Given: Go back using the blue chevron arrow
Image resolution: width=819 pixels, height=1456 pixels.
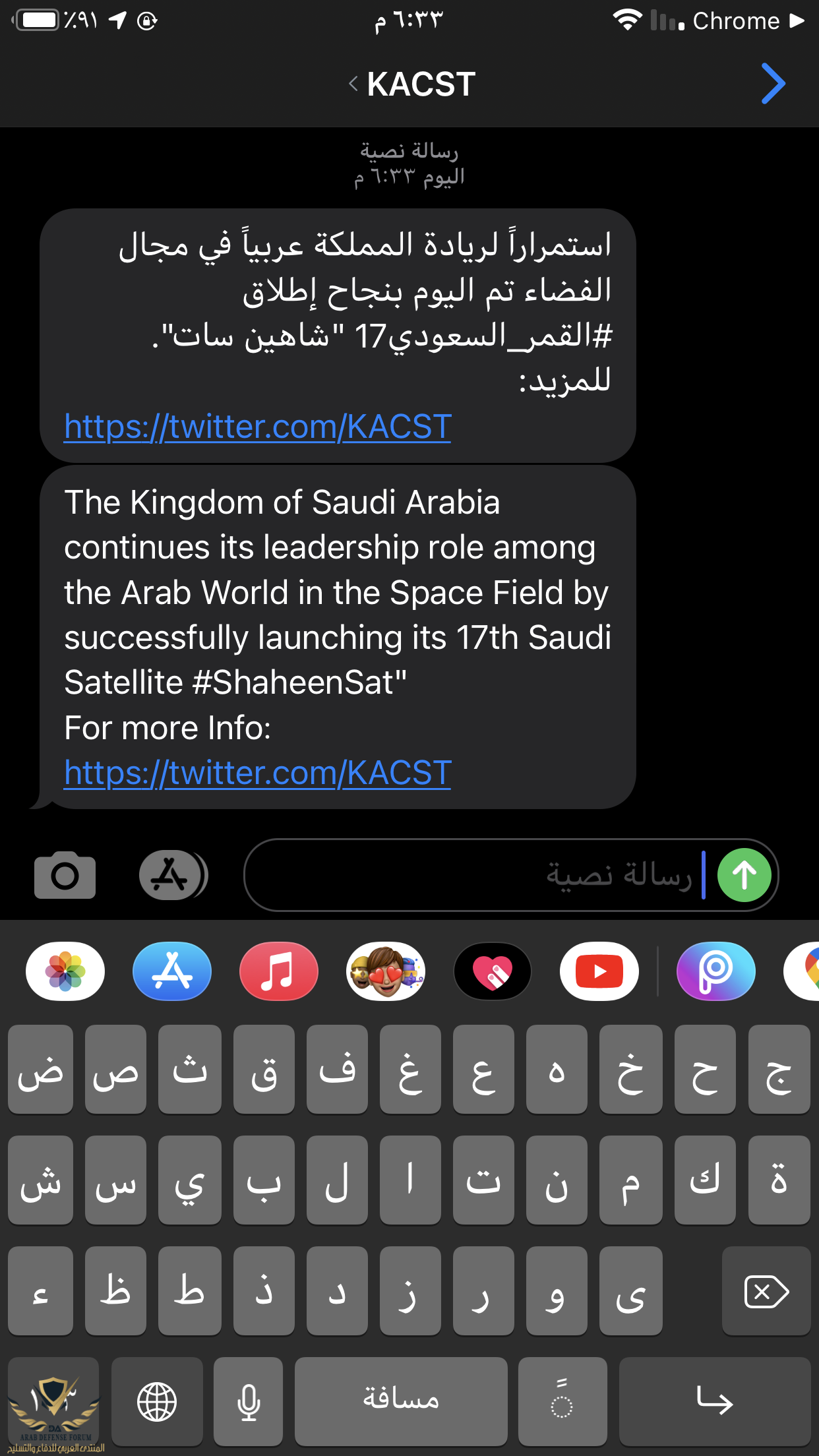Looking at the screenshot, I should (773, 84).
